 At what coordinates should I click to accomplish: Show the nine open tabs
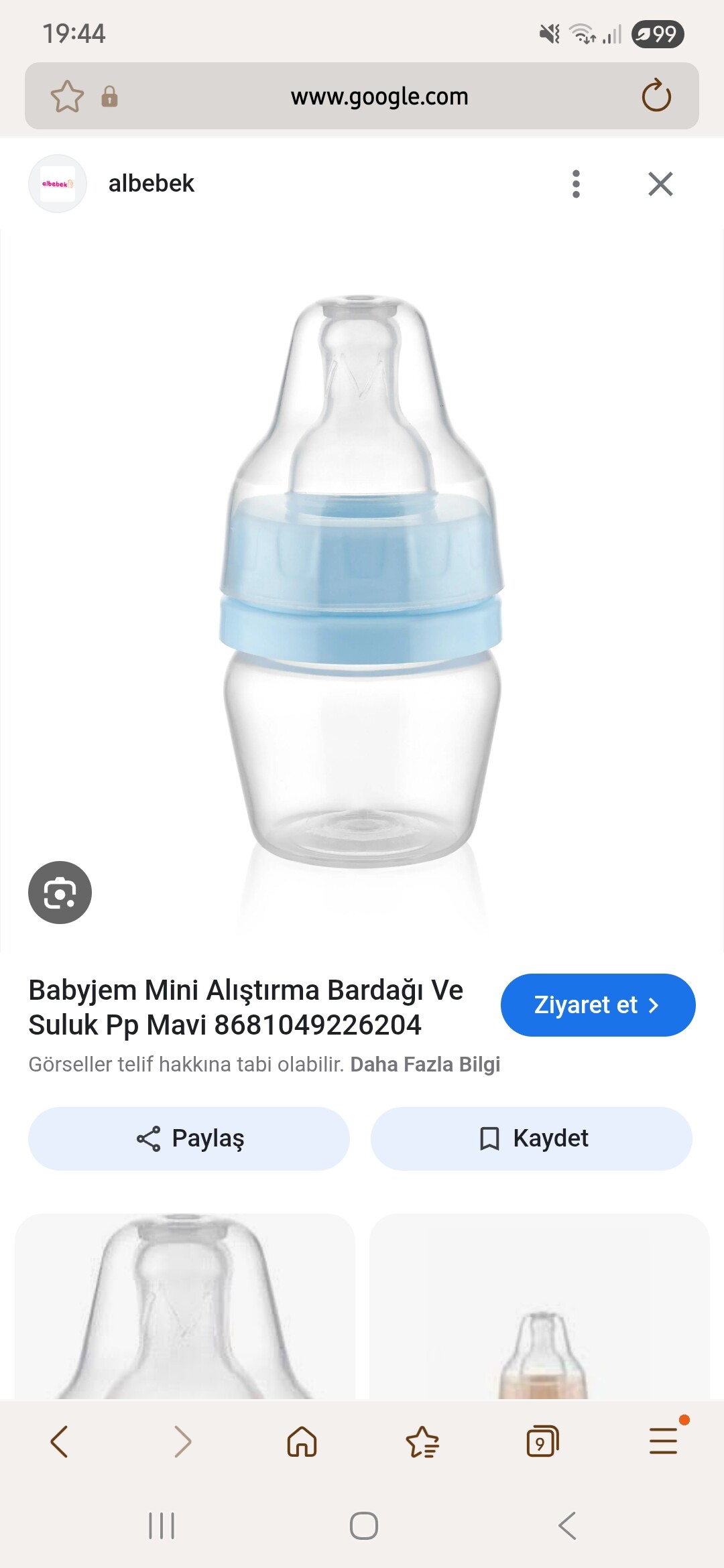coord(542,1441)
